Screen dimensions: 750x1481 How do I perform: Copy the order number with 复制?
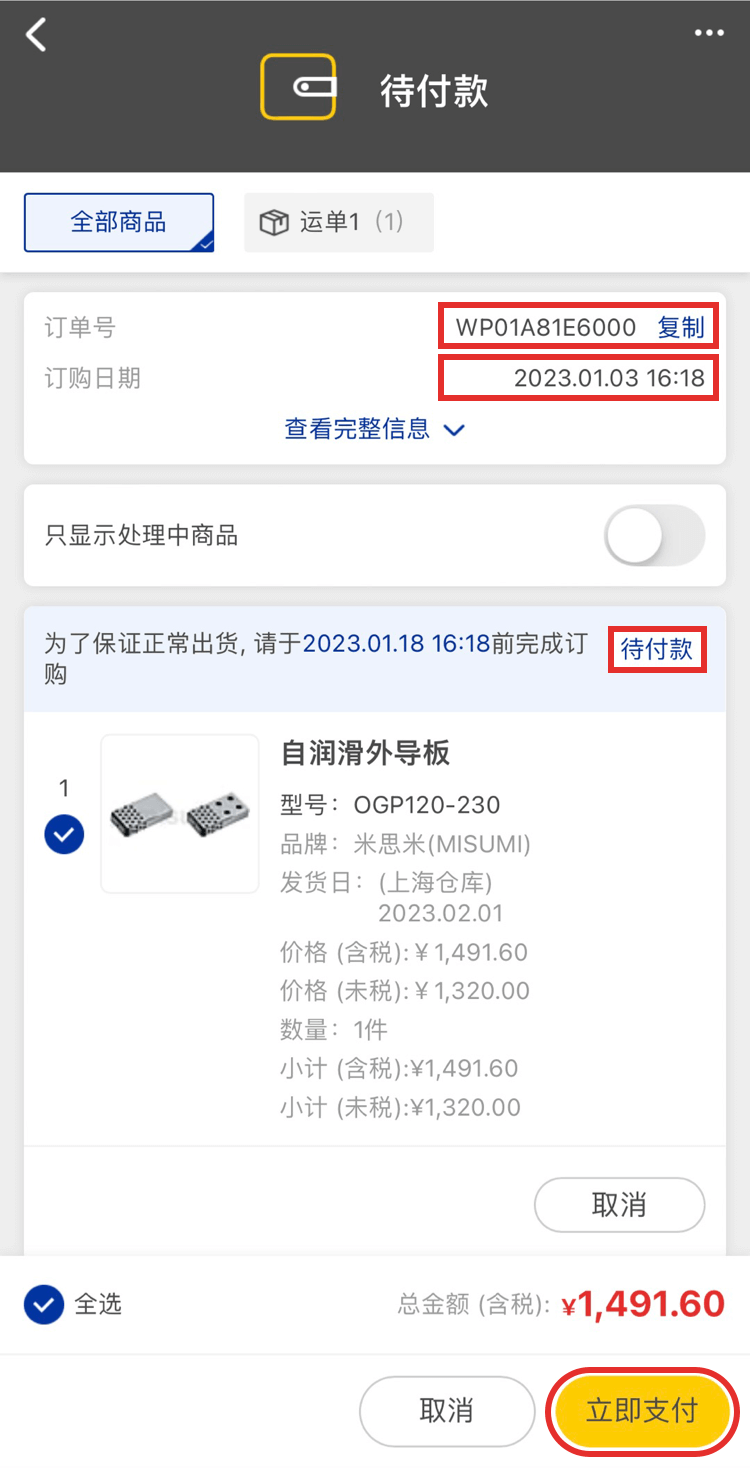coord(681,327)
